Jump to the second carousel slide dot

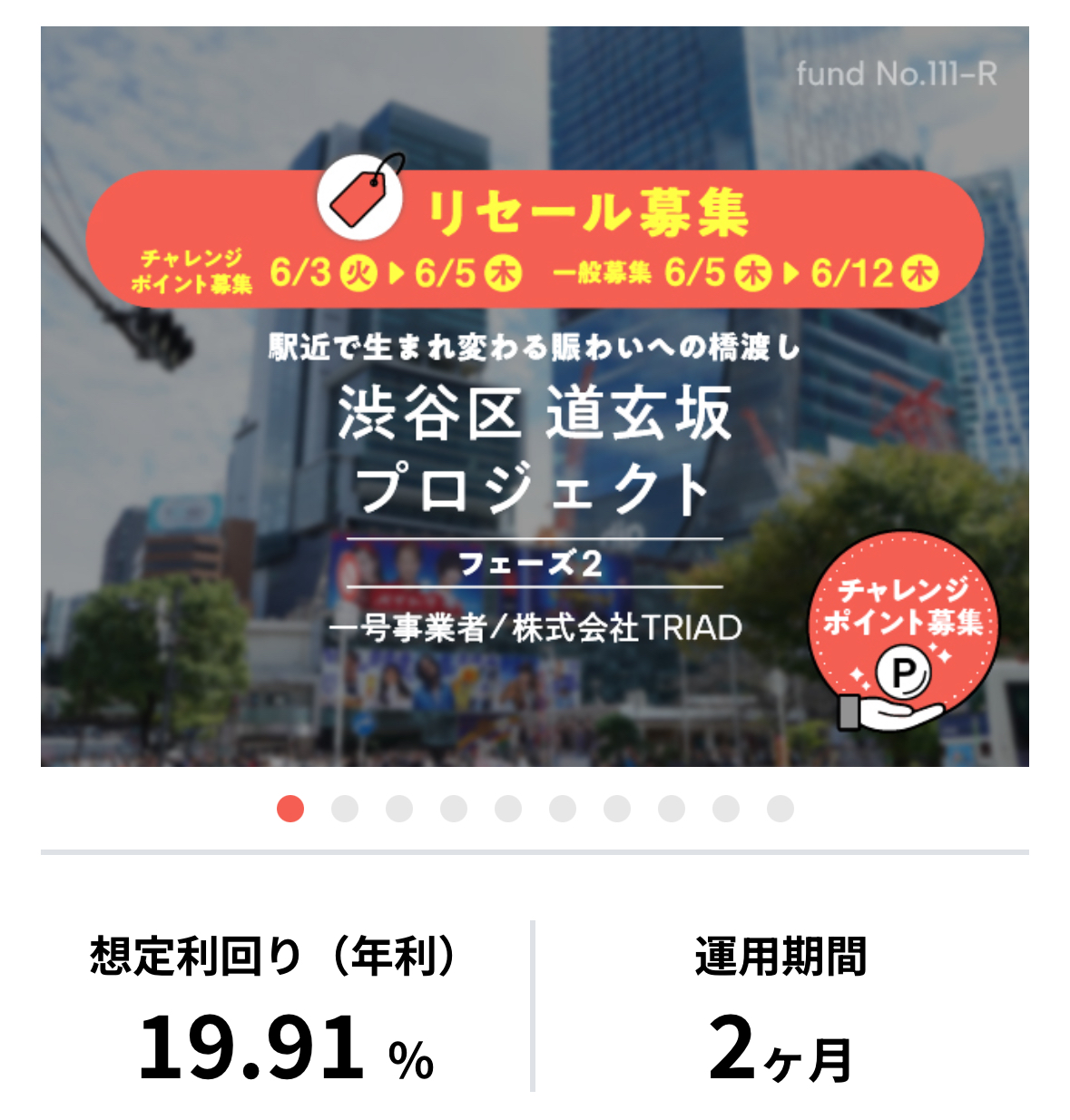click(345, 808)
